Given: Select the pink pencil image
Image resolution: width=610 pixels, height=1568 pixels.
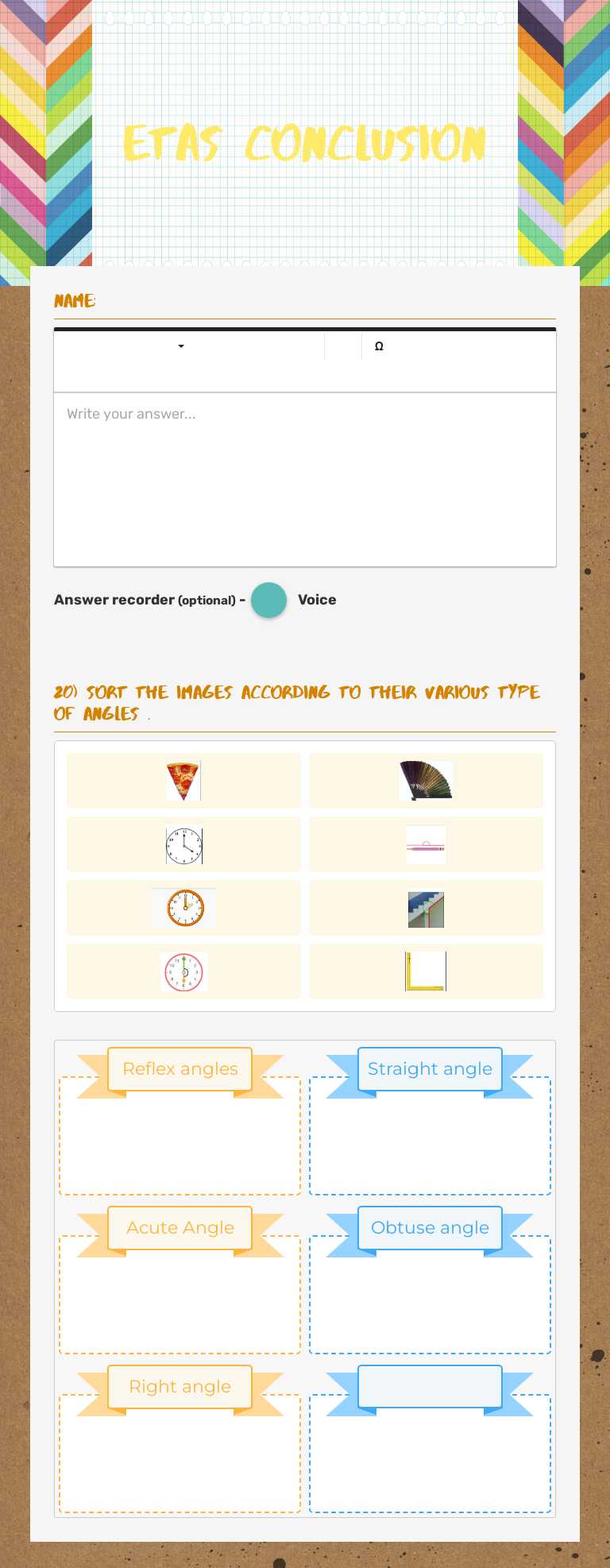Looking at the screenshot, I should (x=426, y=844).
